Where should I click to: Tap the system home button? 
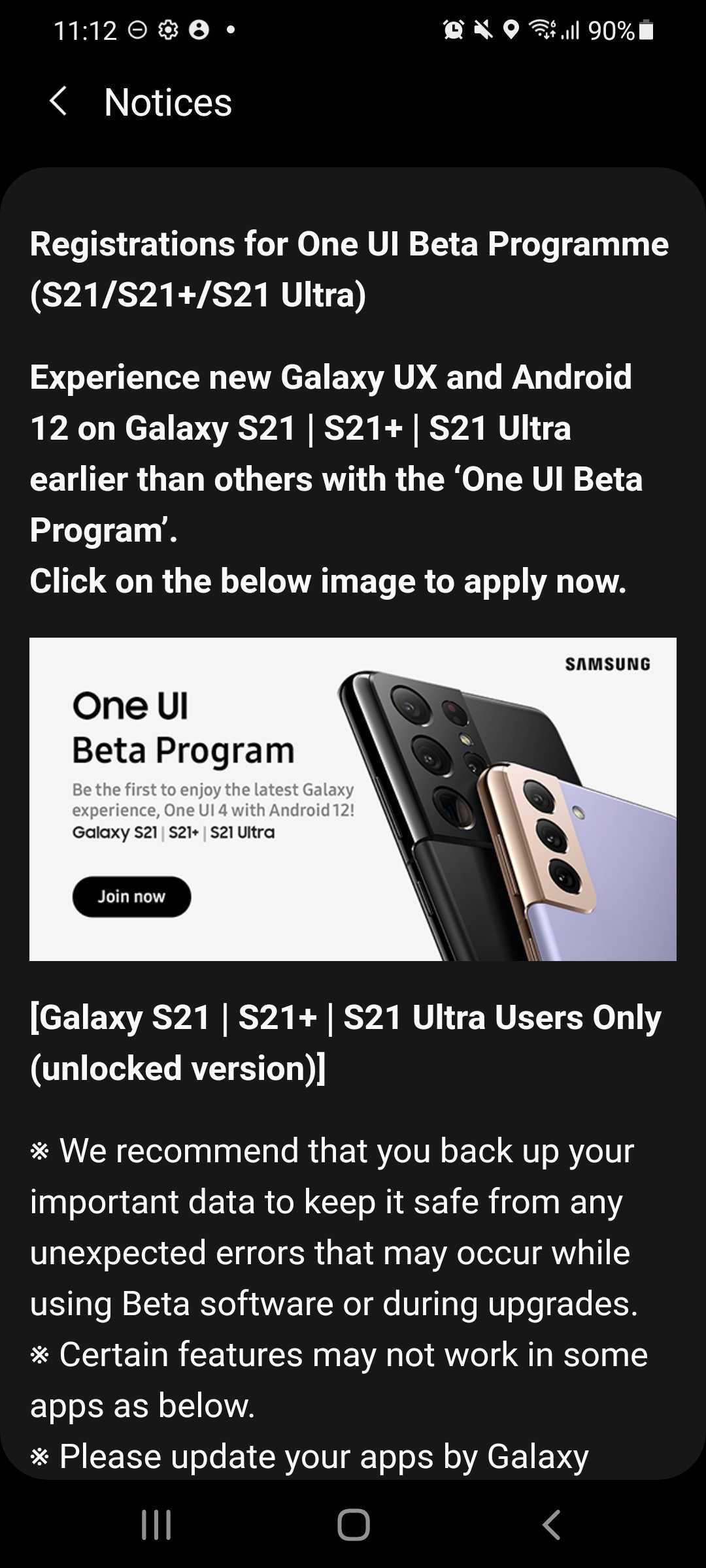pos(353,1525)
